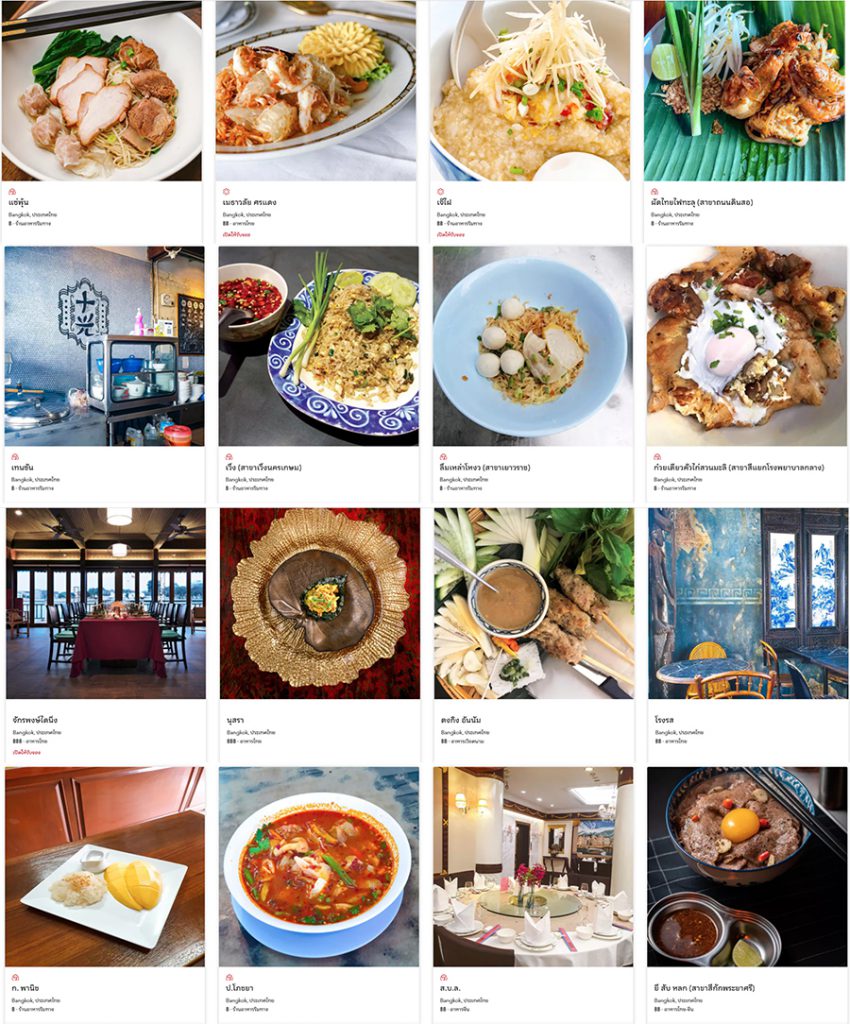This screenshot has height=1024, width=850.
Task: Open the ฮี สัน หลก restaurant card
Action: tap(746, 866)
